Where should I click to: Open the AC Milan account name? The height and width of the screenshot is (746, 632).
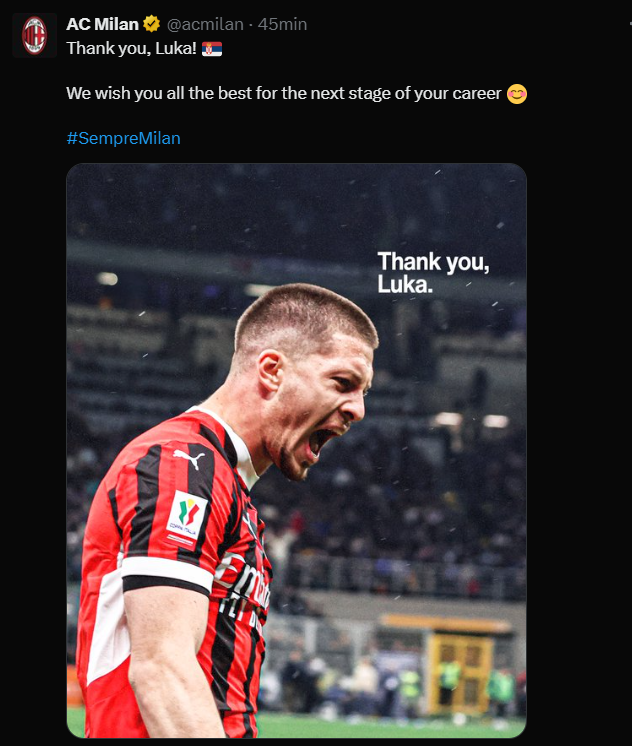[102, 24]
